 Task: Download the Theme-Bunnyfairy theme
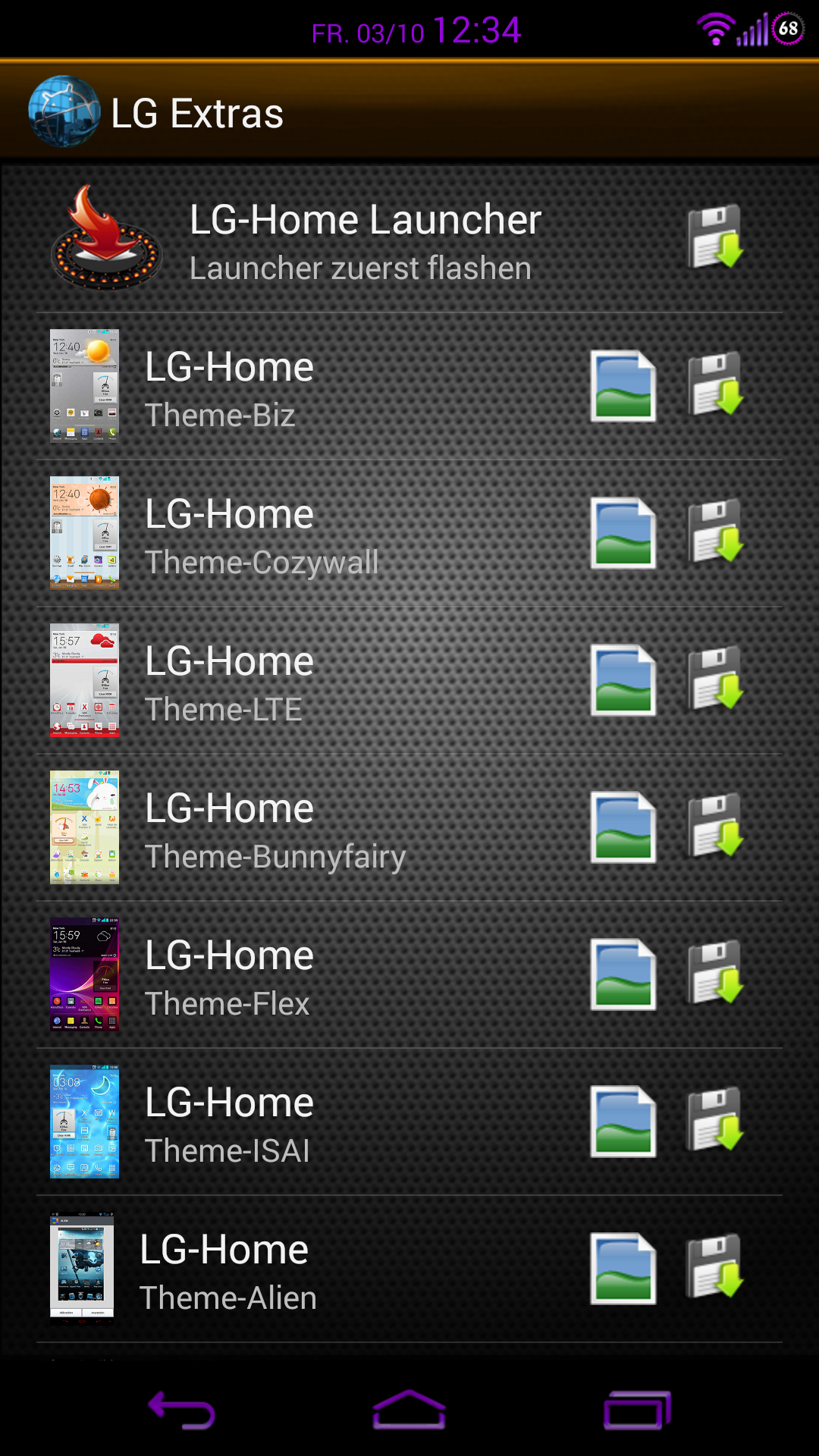(x=715, y=825)
